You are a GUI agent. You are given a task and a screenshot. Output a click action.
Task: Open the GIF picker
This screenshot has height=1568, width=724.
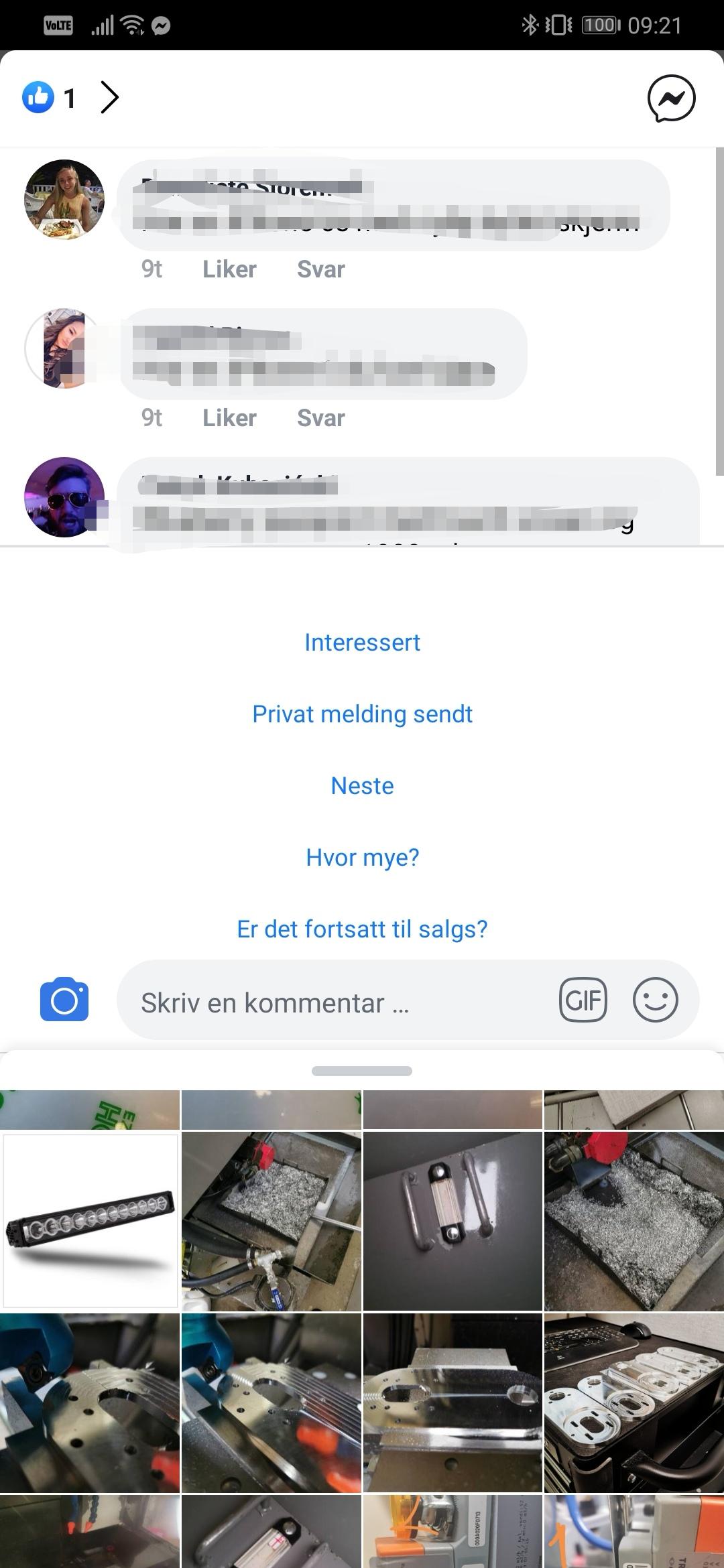coord(583,1000)
